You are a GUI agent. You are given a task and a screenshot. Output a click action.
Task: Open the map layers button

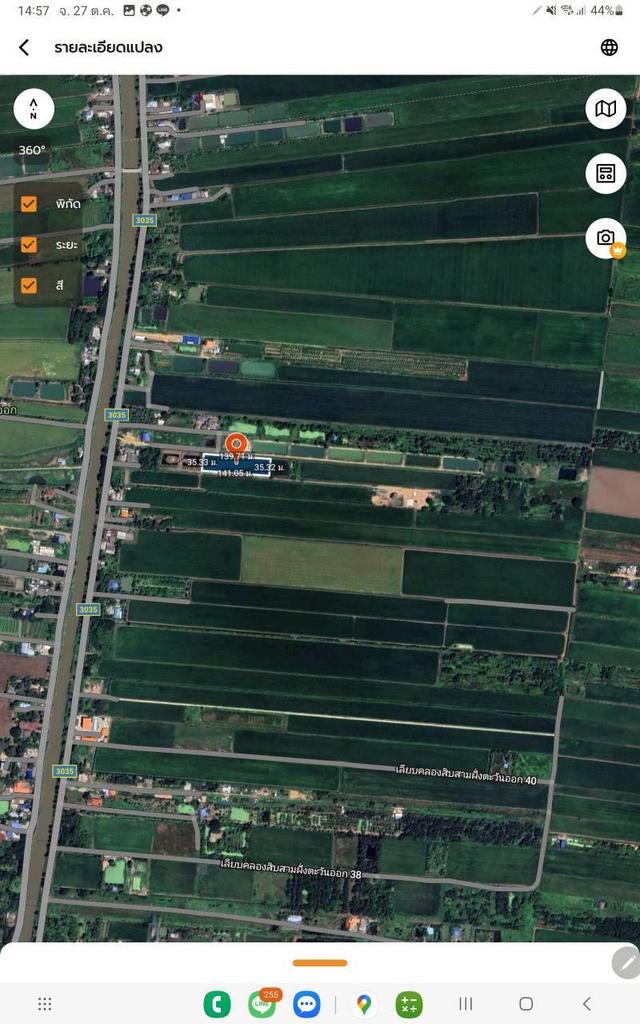click(x=605, y=109)
